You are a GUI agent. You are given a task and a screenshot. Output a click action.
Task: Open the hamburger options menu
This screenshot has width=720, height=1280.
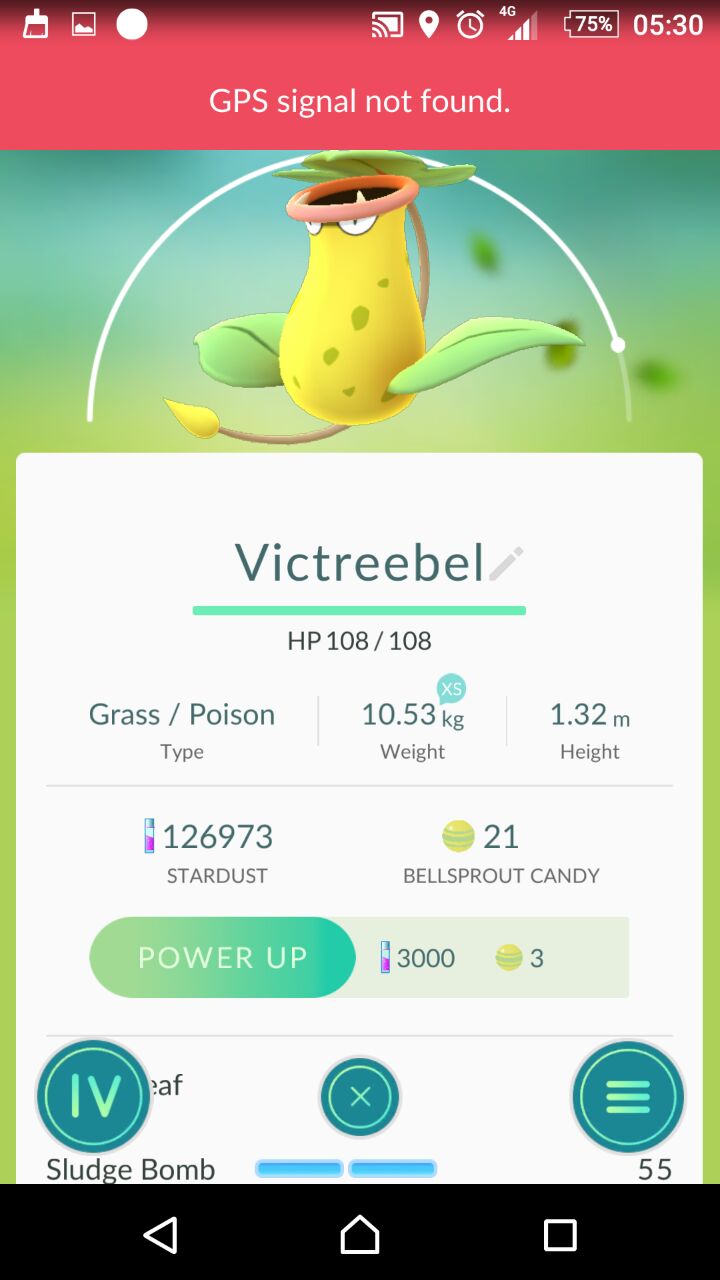(628, 1097)
